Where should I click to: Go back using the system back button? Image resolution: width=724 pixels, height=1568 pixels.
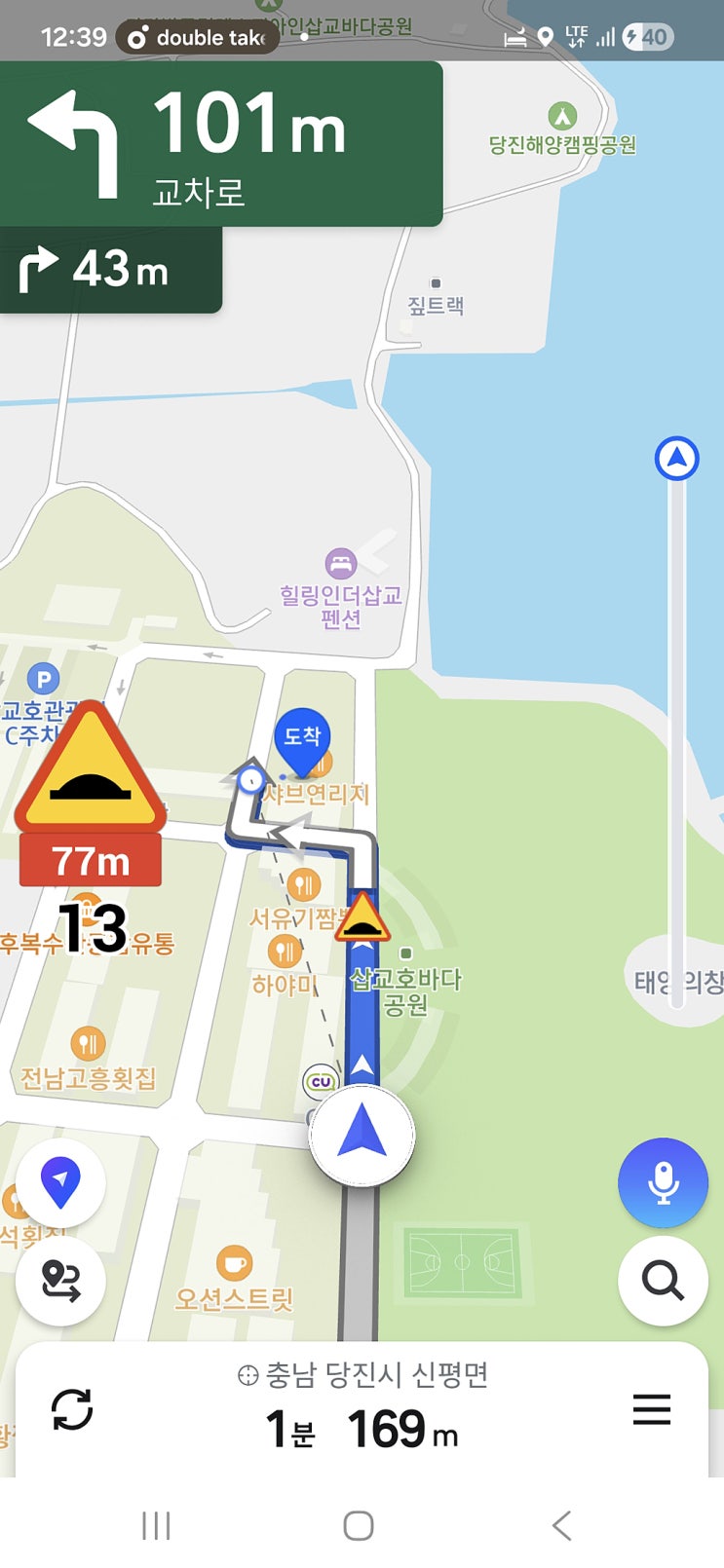pos(561,1525)
